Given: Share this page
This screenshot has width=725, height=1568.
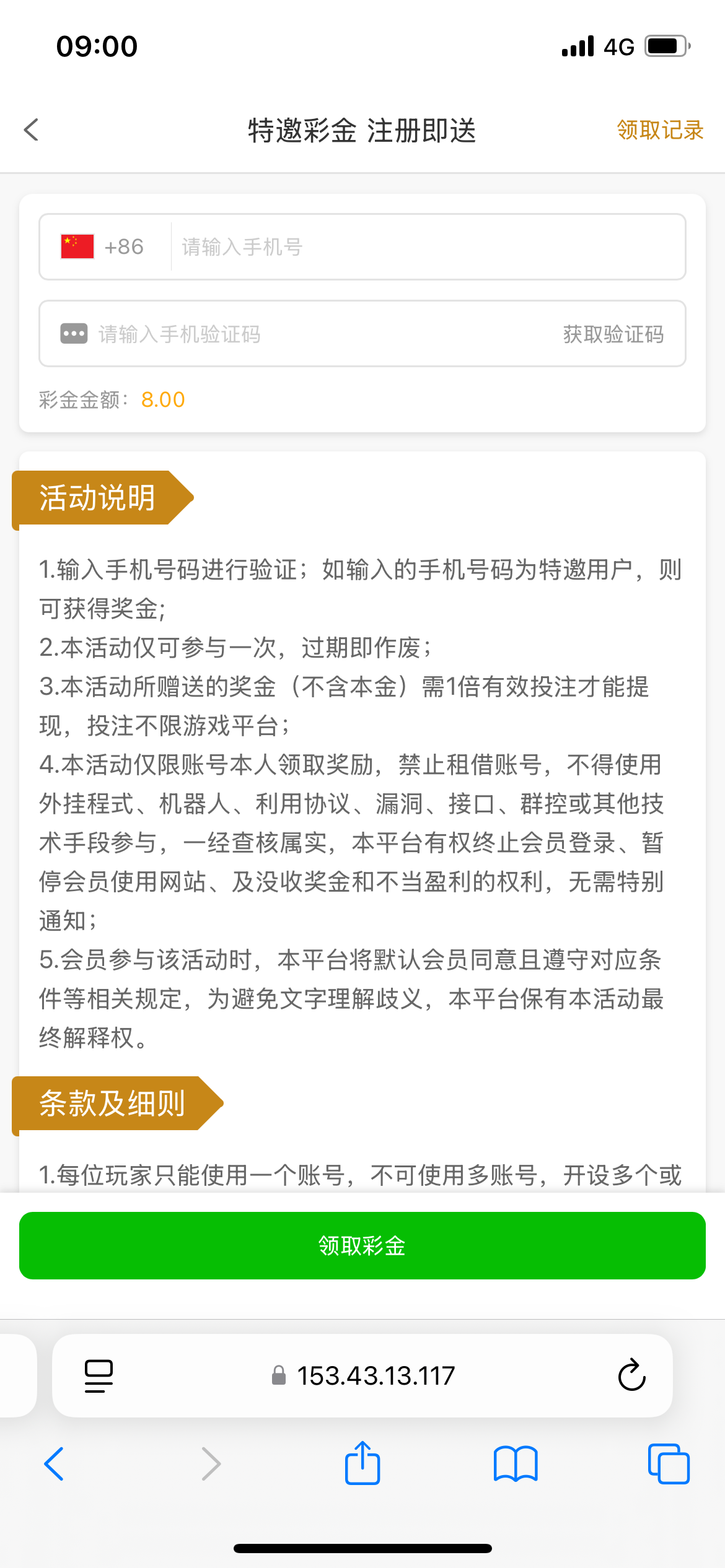Looking at the screenshot, I should [x=362, y=1464].
